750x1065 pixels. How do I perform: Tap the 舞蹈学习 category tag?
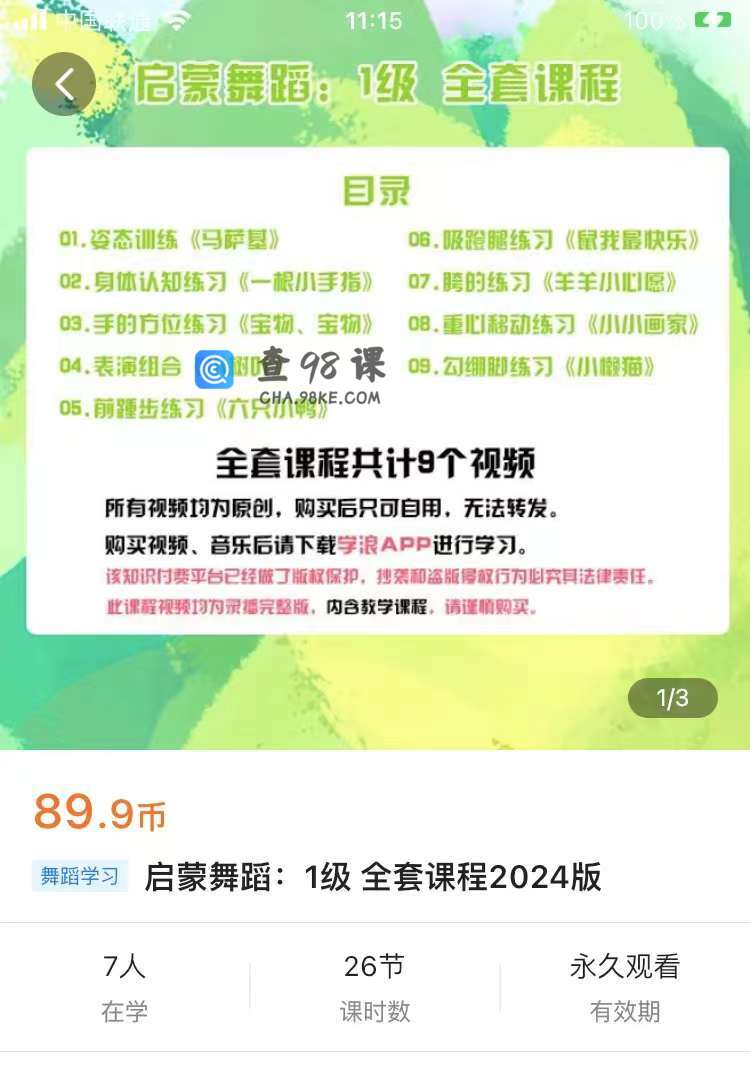point(80,877)
